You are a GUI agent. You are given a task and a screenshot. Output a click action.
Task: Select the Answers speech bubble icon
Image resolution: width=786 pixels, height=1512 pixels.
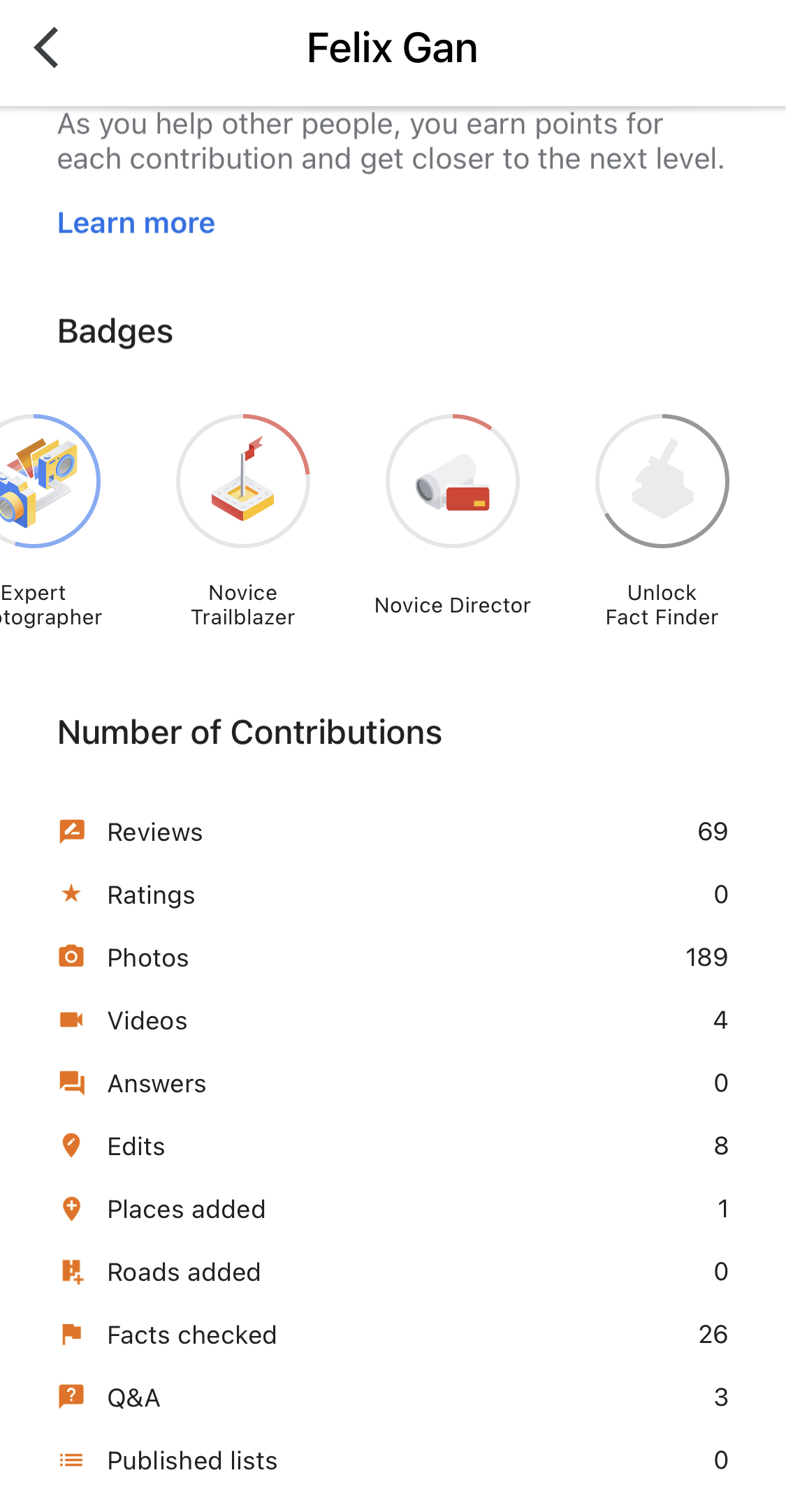point(71,1083)
